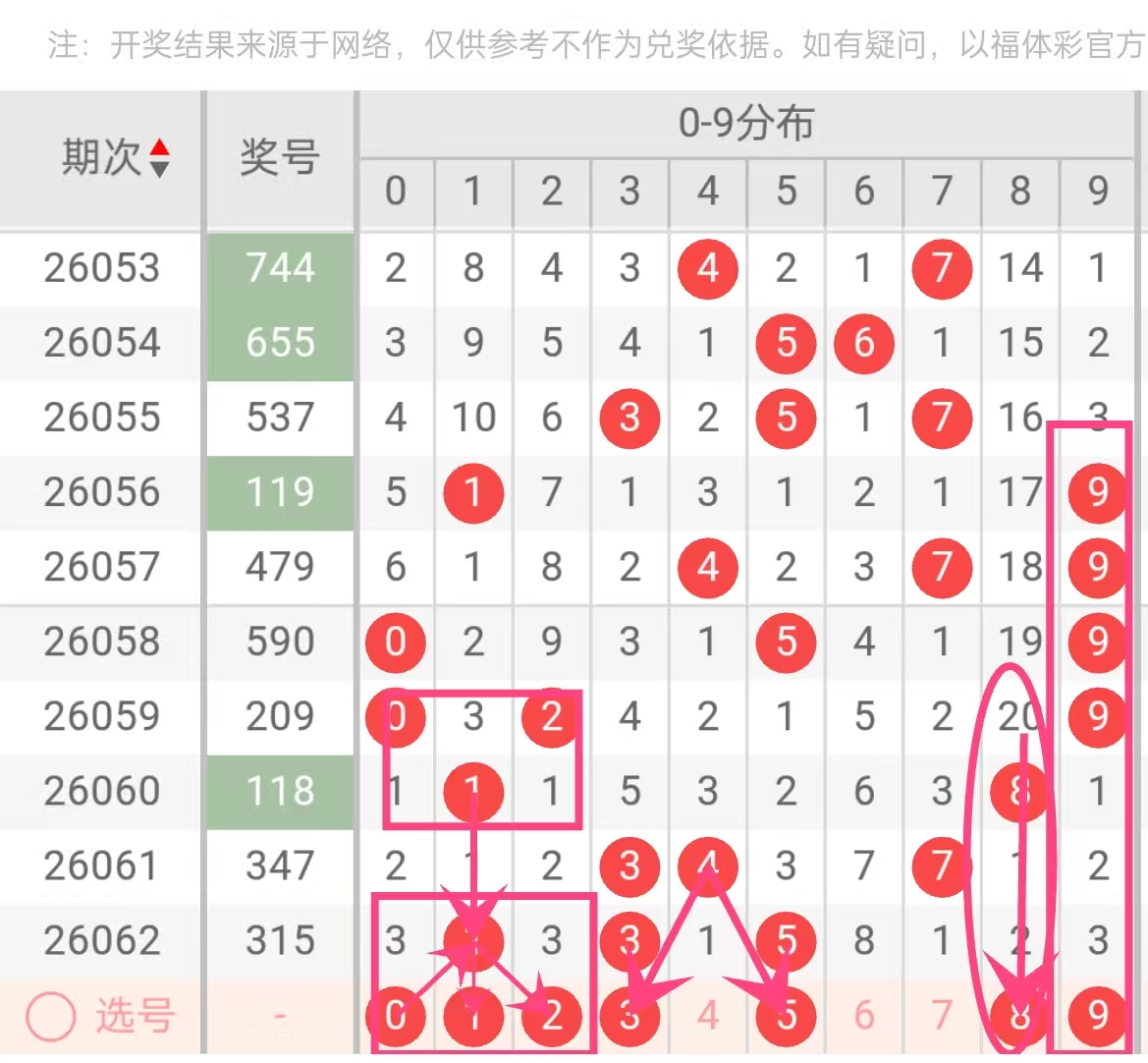This screenshot has width=1148, height=1063.
Task: Deselect number 2 in the 选号 row
Action: (551, 1016)
